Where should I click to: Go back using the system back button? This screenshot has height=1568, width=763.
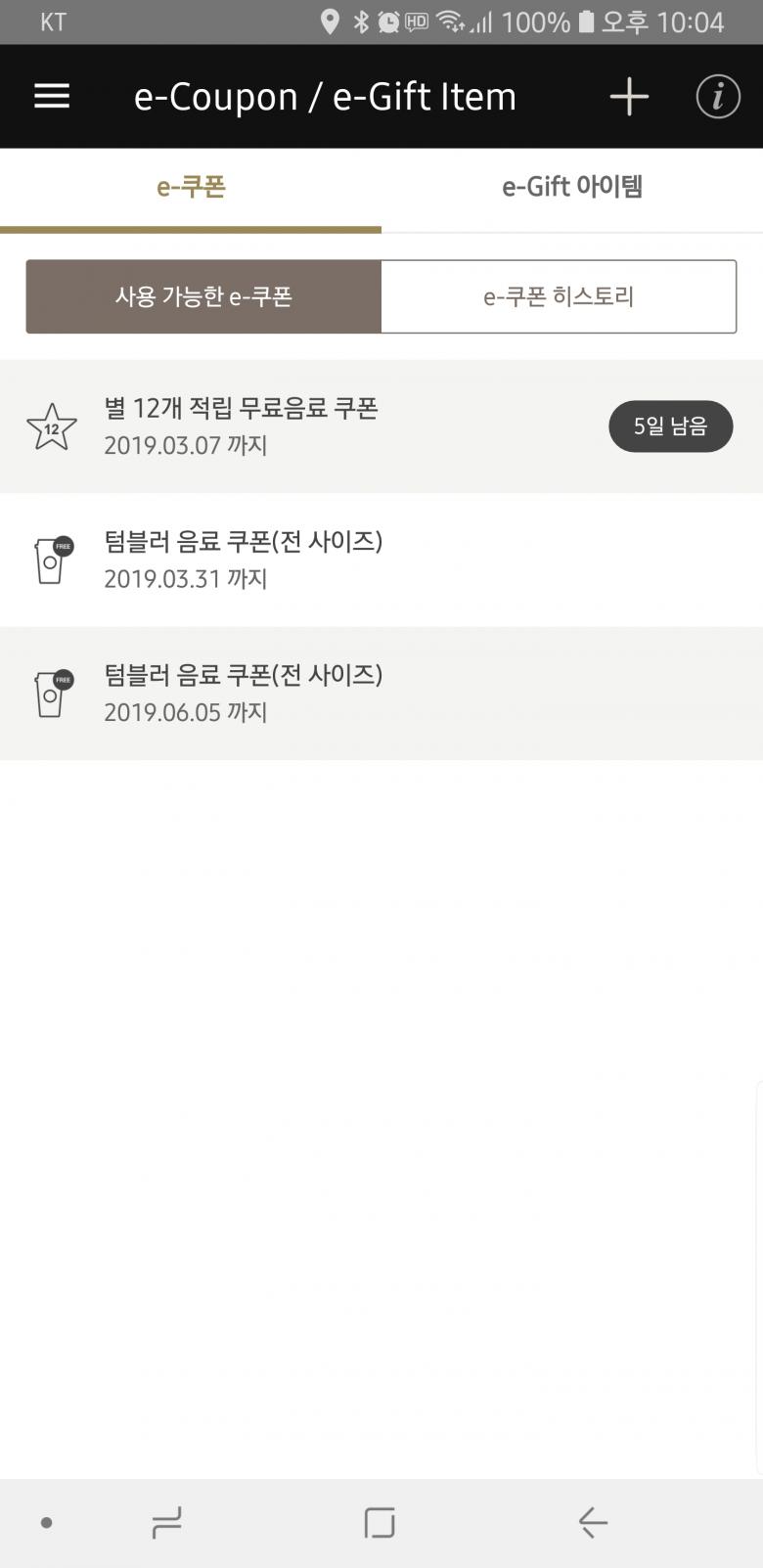[x=593, y=1522]
